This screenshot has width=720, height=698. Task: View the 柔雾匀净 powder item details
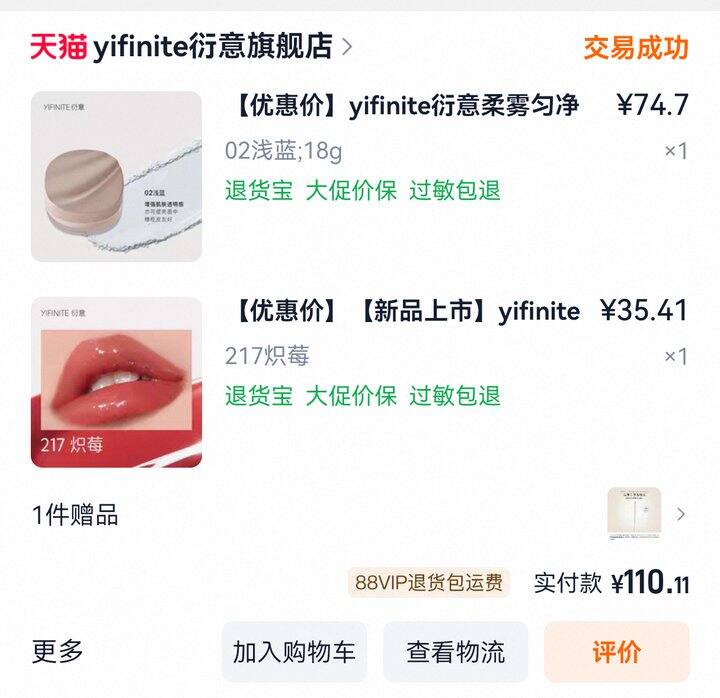[x=407, y=106]
